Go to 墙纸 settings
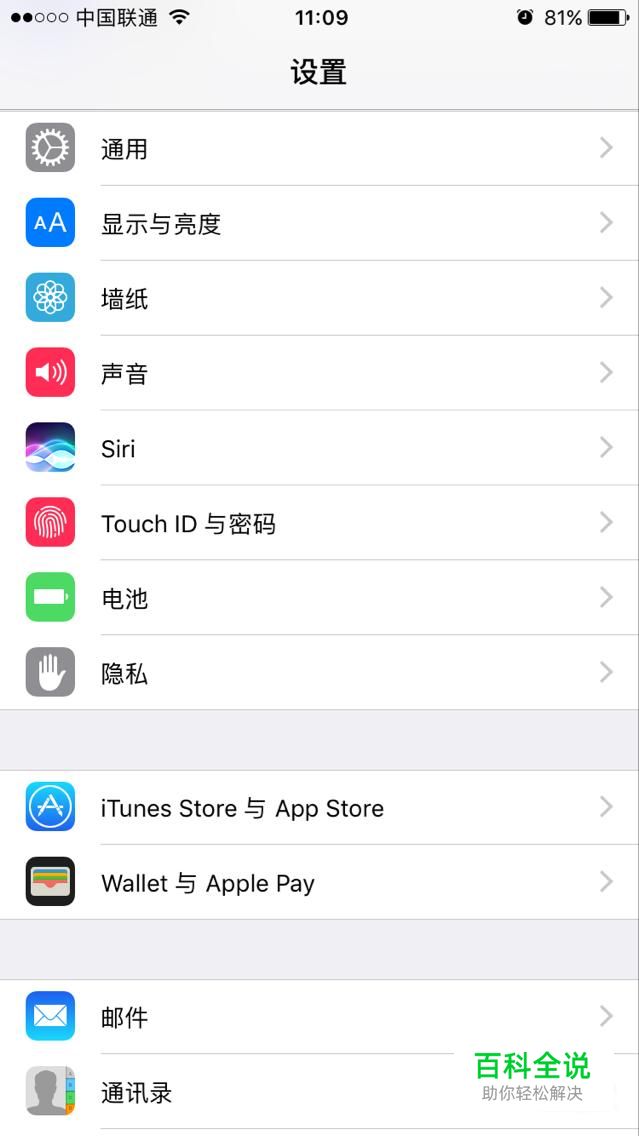The height and width of the screenshot is (1136, 639). click(320, 298)
